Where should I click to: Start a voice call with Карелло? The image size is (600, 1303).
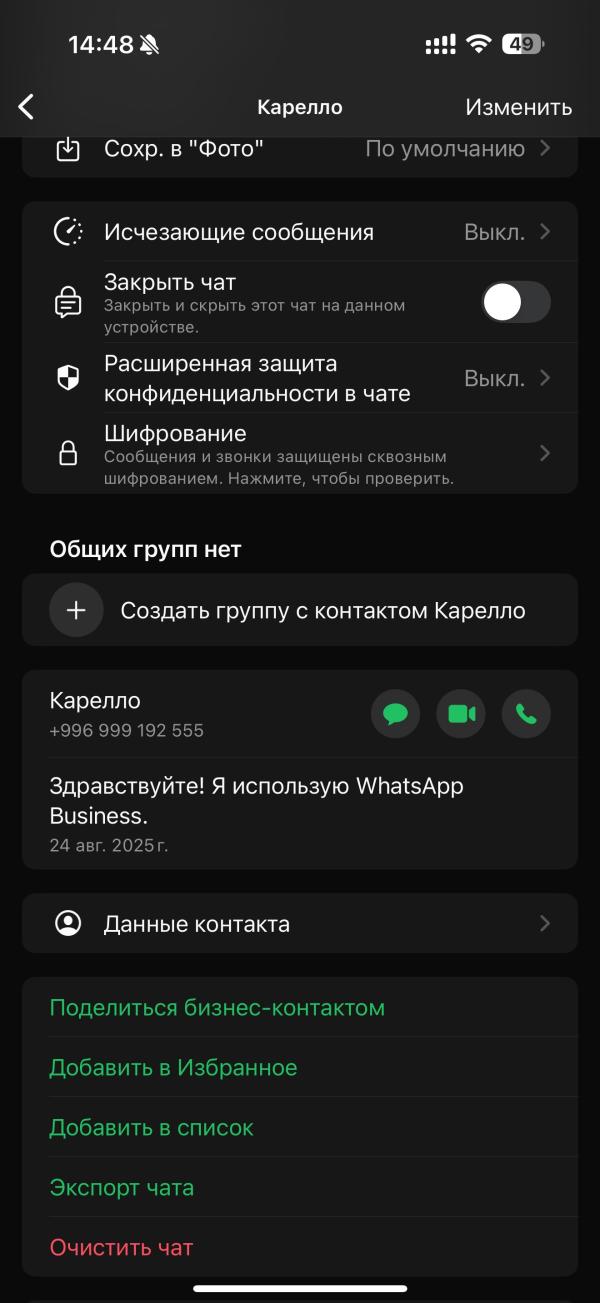(526, 714)
